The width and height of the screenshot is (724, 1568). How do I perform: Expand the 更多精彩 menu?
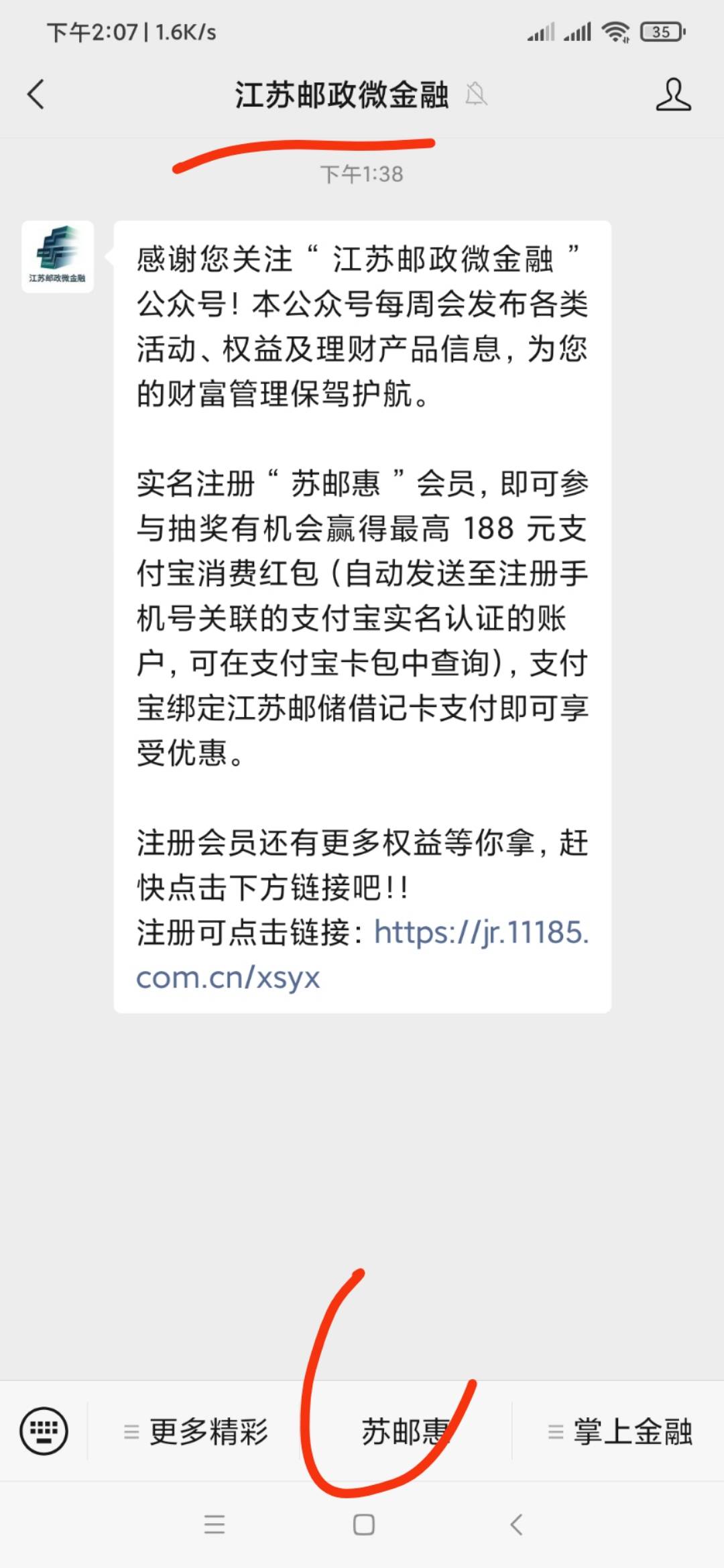pyautogui.click(x=194, y=1431)
